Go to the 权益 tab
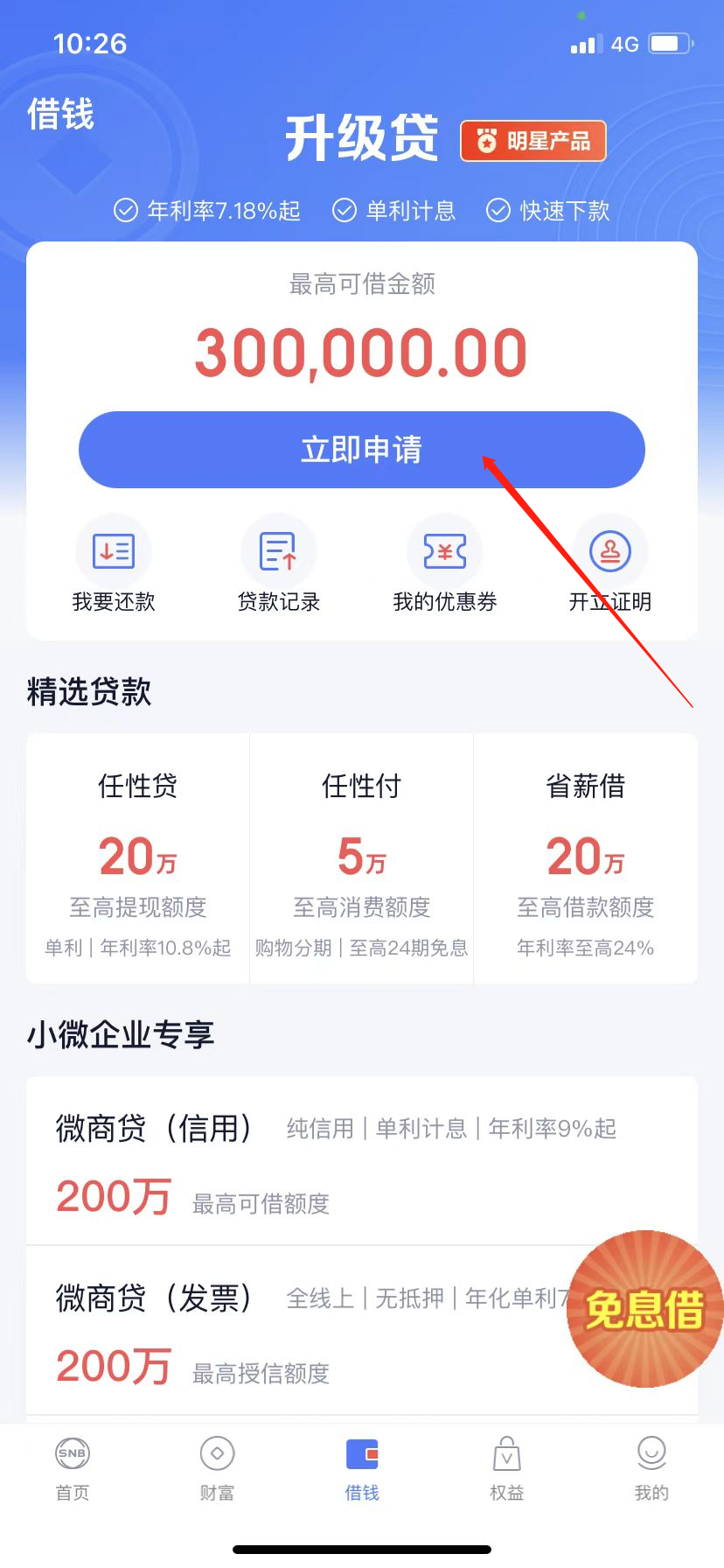 506,1469
